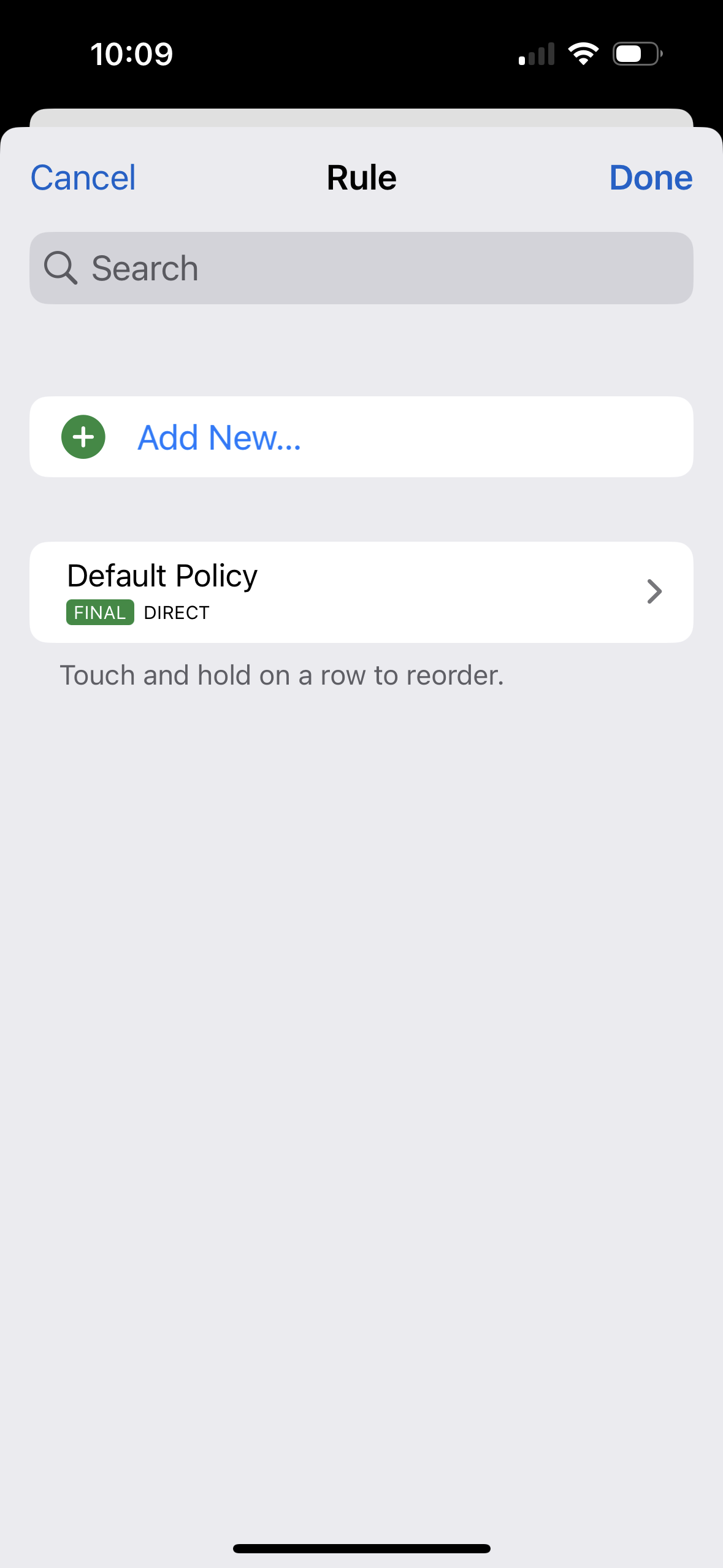The height and width of the screenshot is (1568, 723).
Task: Tap the green plus icon beside Add New
Action: [x=83, y=437]
